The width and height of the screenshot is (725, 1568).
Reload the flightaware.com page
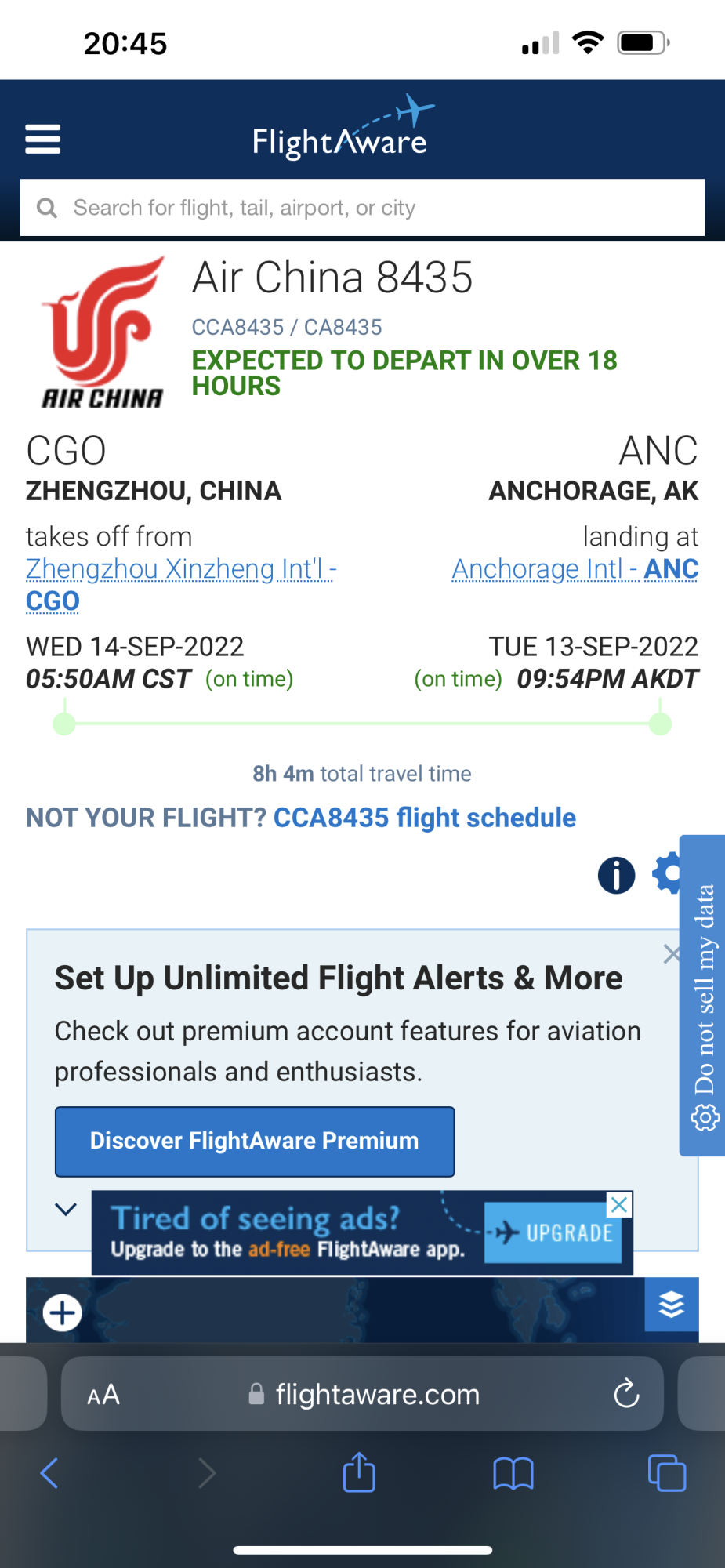tap(626, 1394)
